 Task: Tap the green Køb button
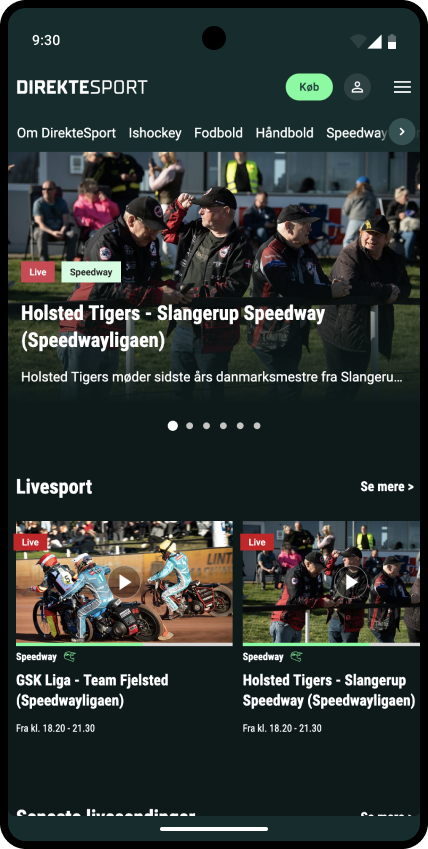point(309,87)
